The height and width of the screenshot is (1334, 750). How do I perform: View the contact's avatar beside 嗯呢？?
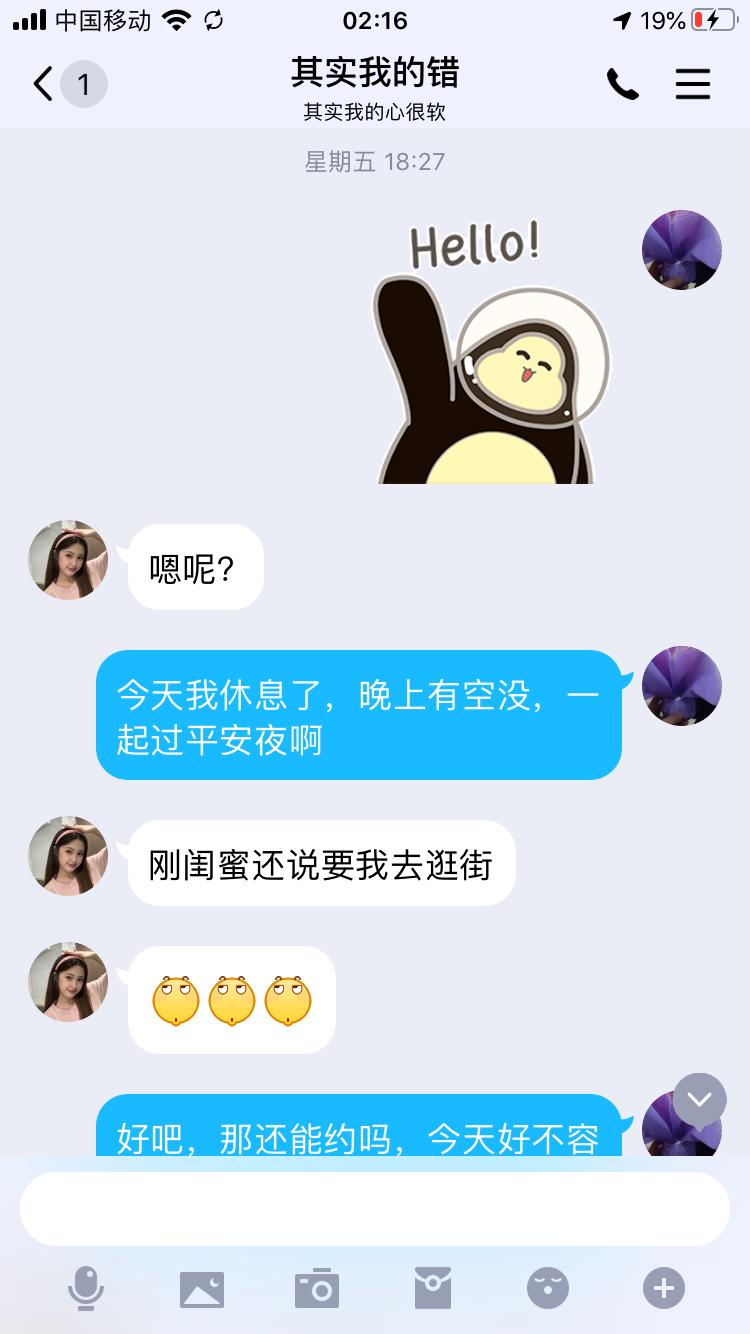tap(68, 560)
